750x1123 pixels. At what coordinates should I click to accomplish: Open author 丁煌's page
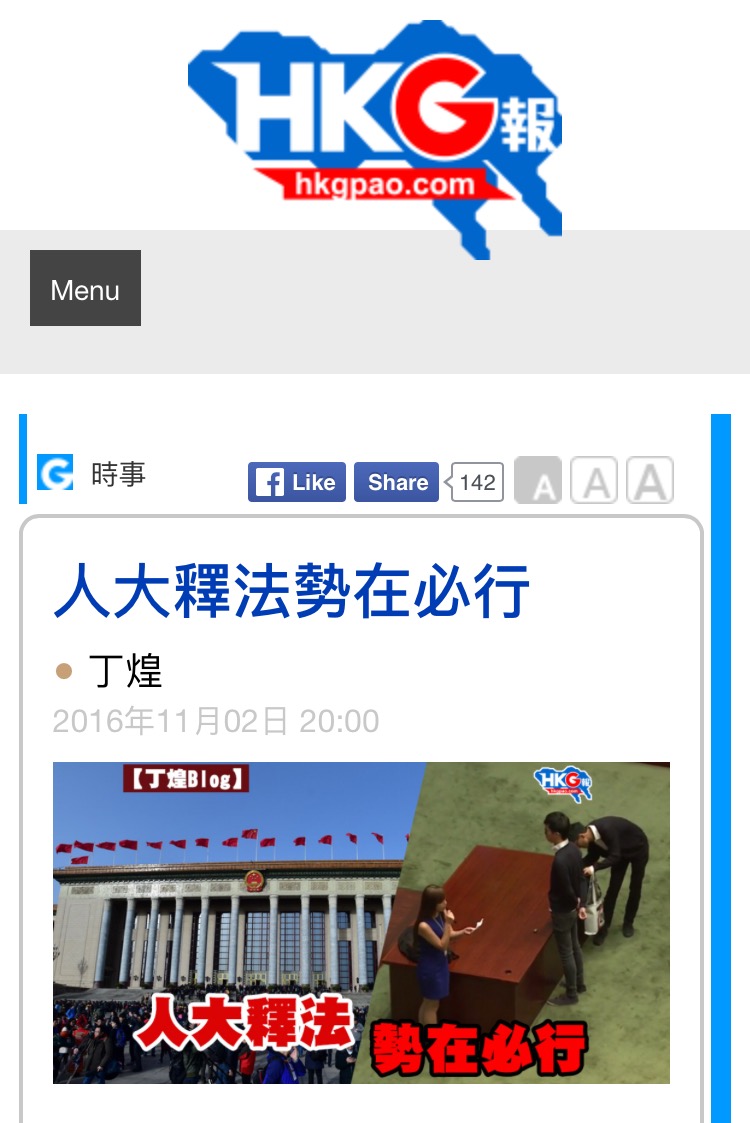coord(125,670)
